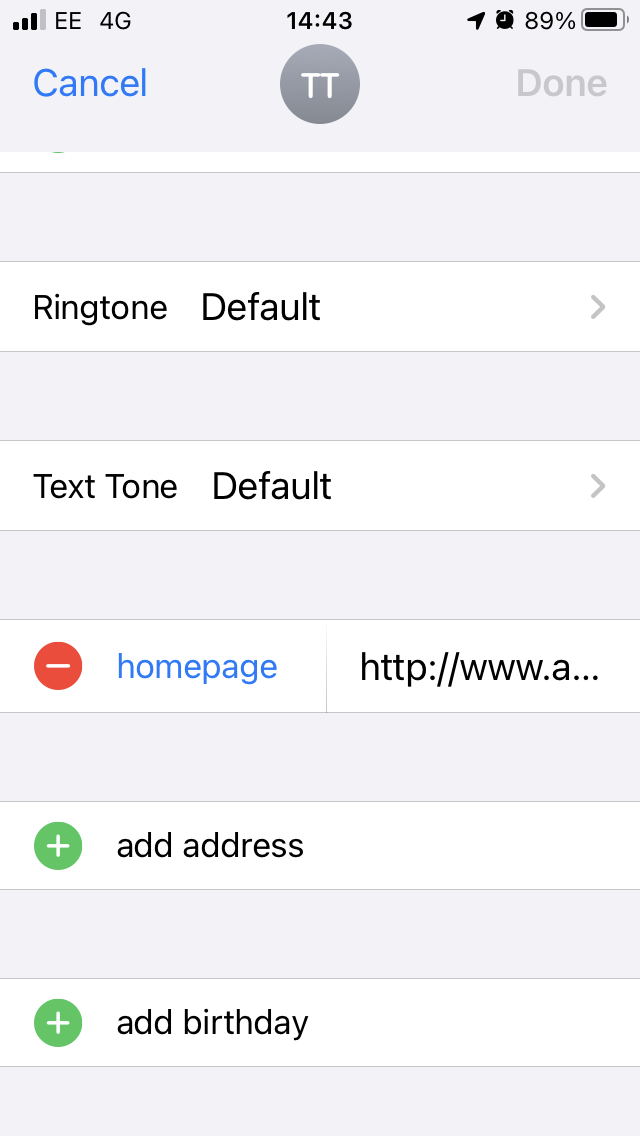This screenshot has height=1136, width=640.
Task: Cancel editing the contact
Action: 90,83
